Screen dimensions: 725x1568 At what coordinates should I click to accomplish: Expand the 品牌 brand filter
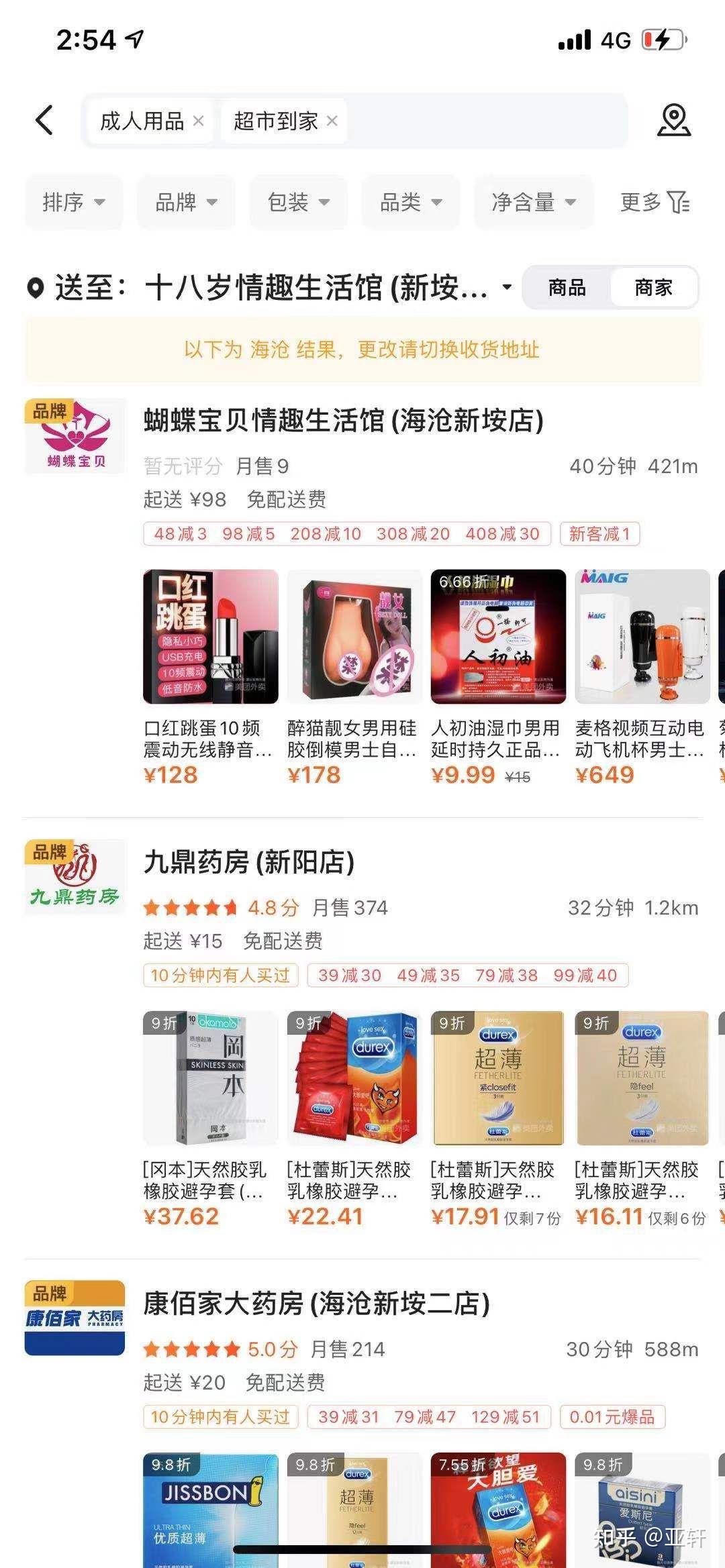[186, 202]
